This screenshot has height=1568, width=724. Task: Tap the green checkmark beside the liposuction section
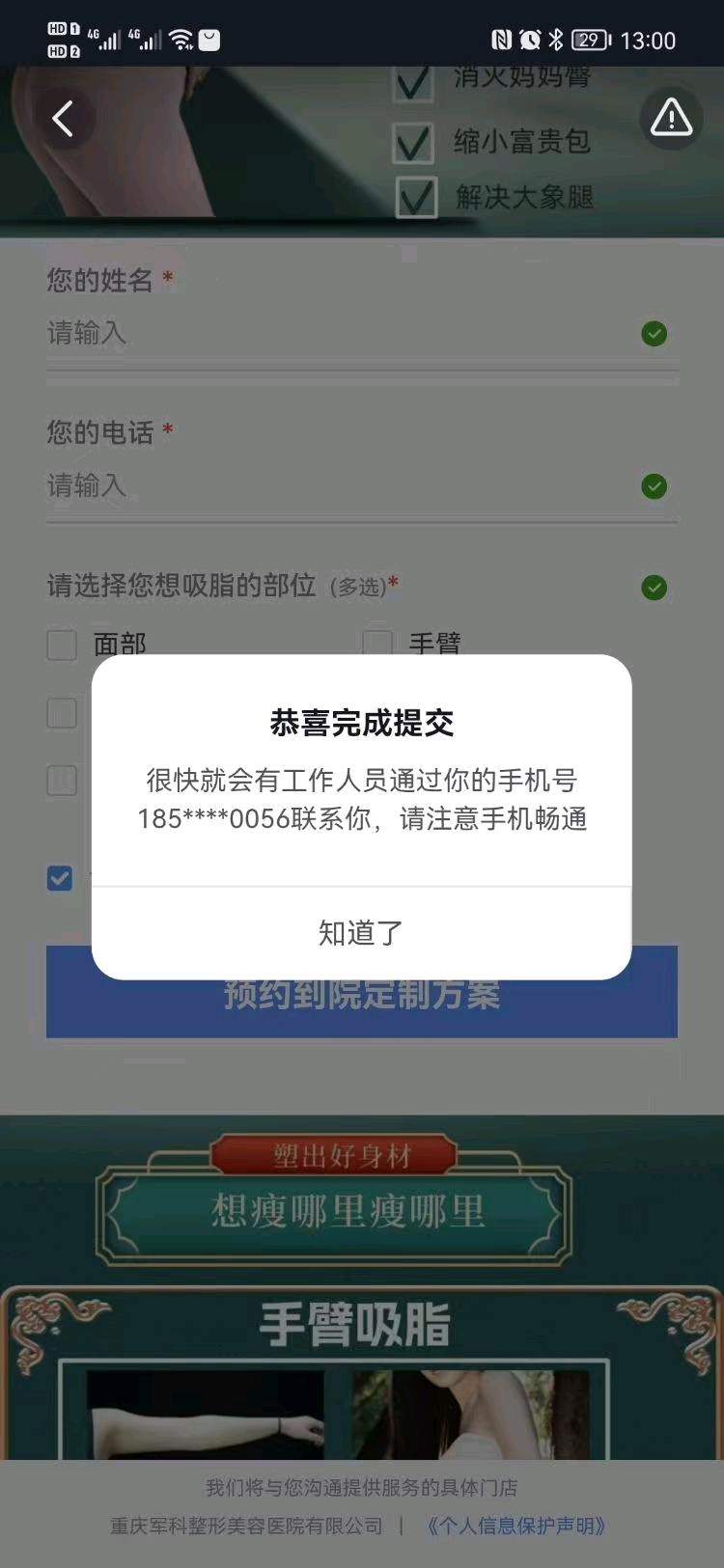(654, 588)
